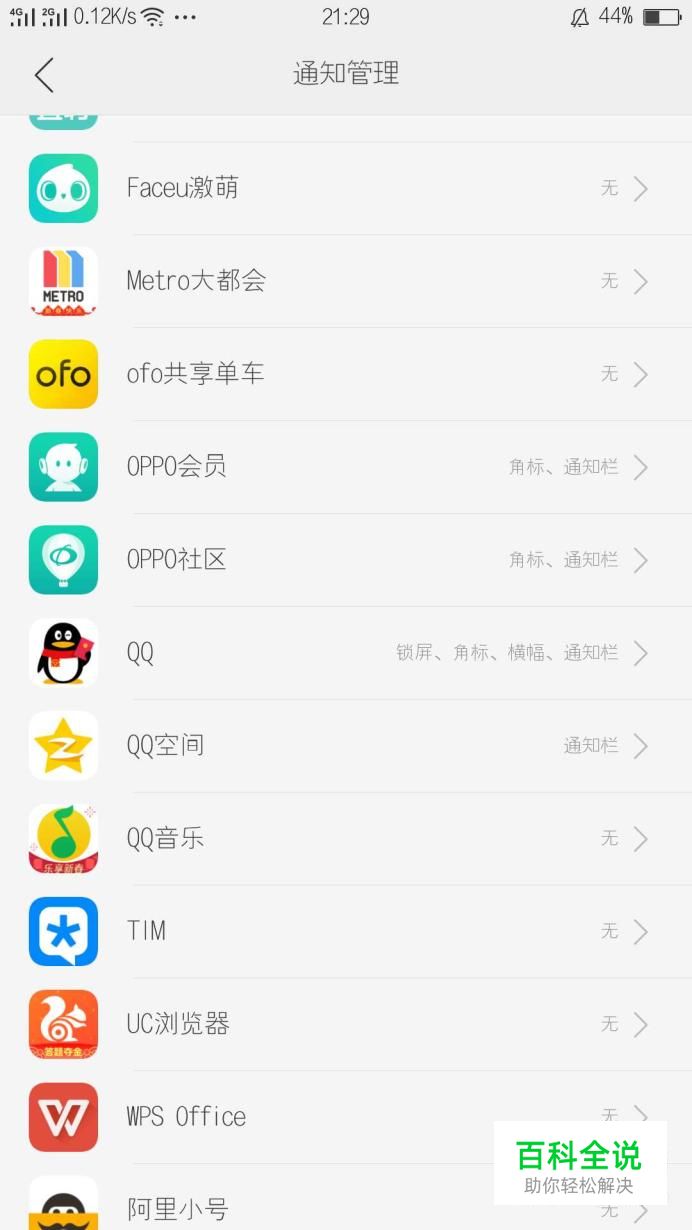
Task: Select the WPS Office row
Action: [x=346, y=1118]
